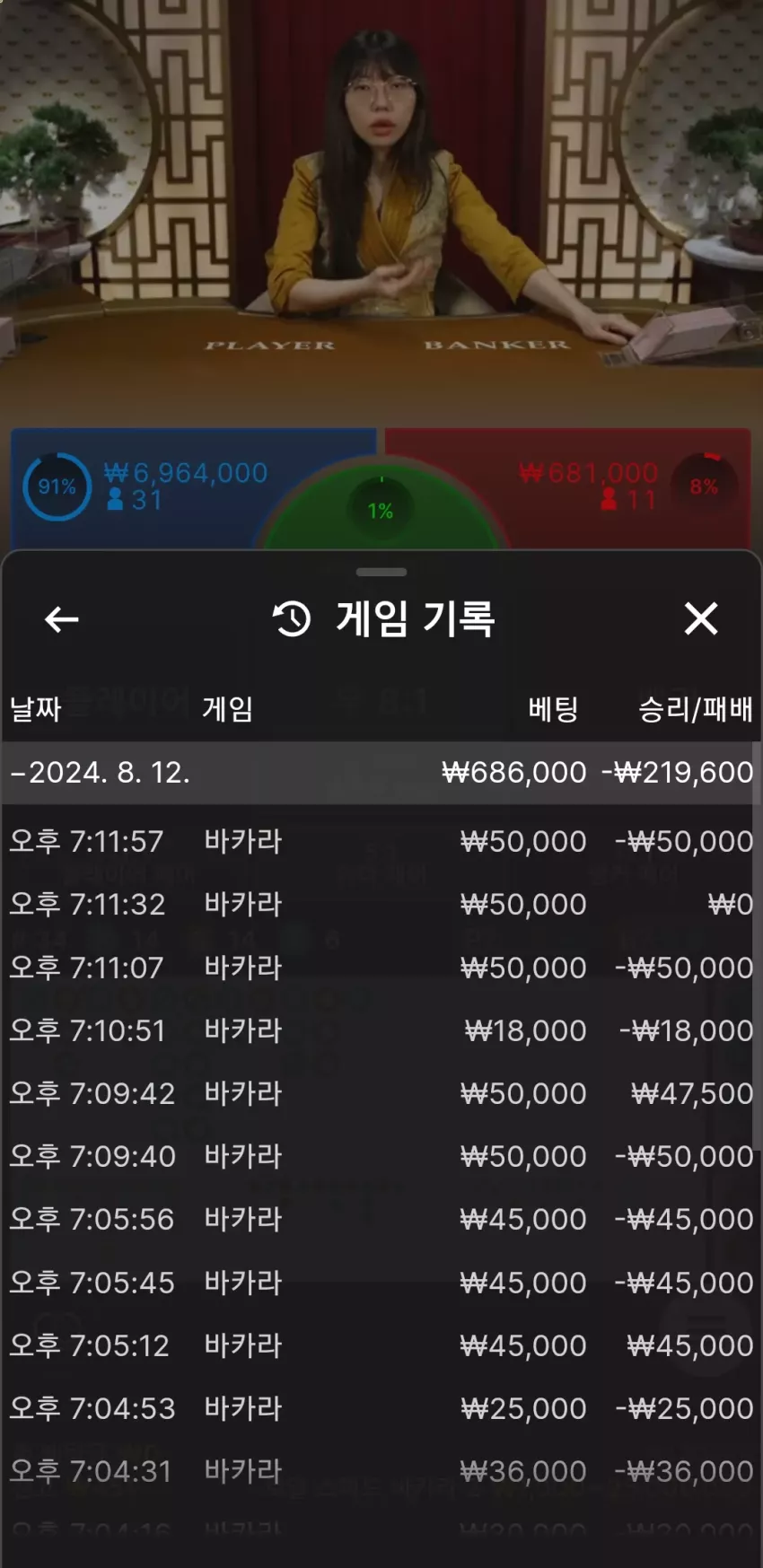Open the 오후 7:11:07 바카라 record
The height and width of the screenshot is (1568, 763).
381,968
